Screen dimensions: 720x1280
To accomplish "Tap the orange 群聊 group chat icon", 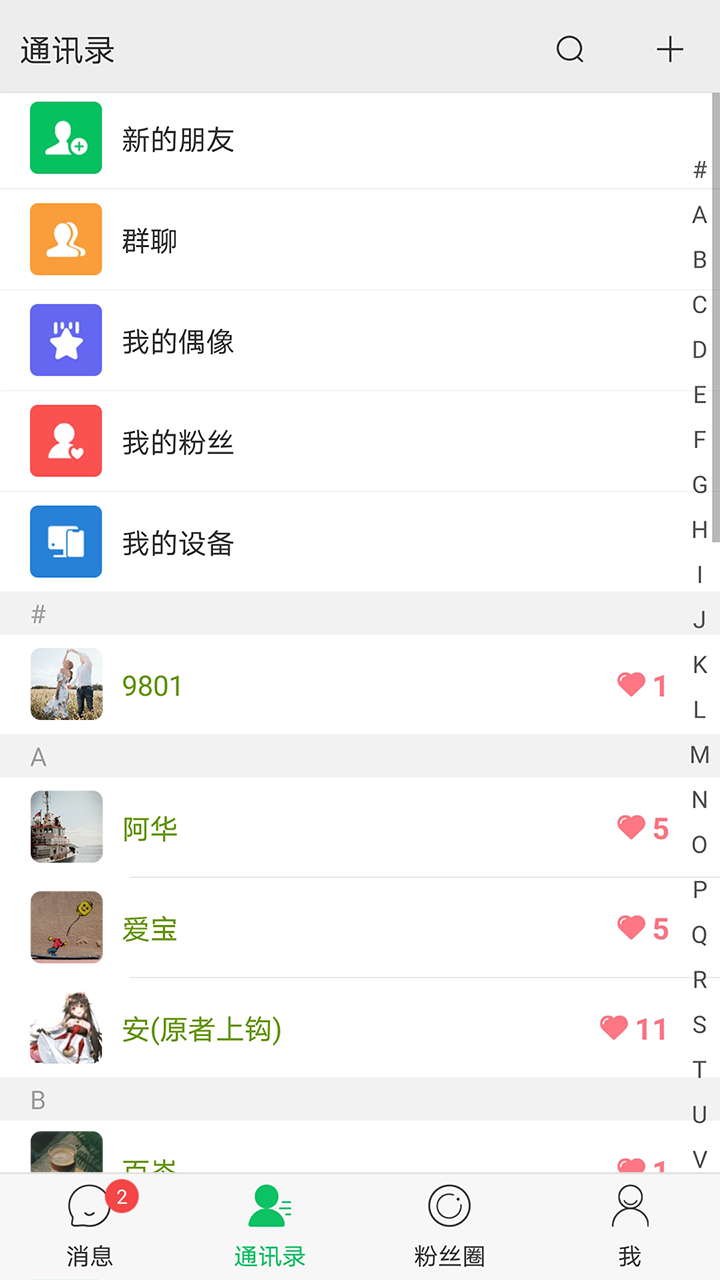I will [66, 240].
